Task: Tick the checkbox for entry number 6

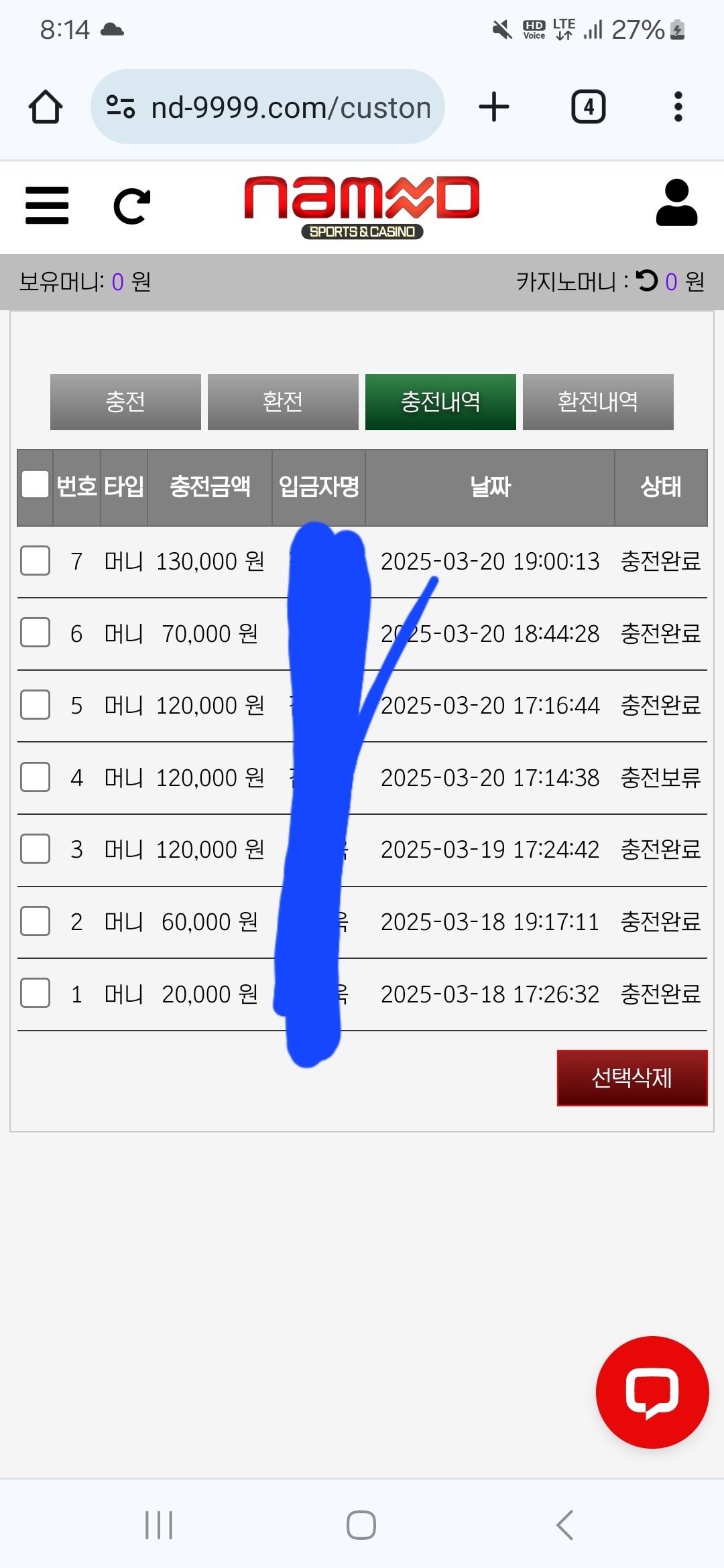Action: click(35, 633)
